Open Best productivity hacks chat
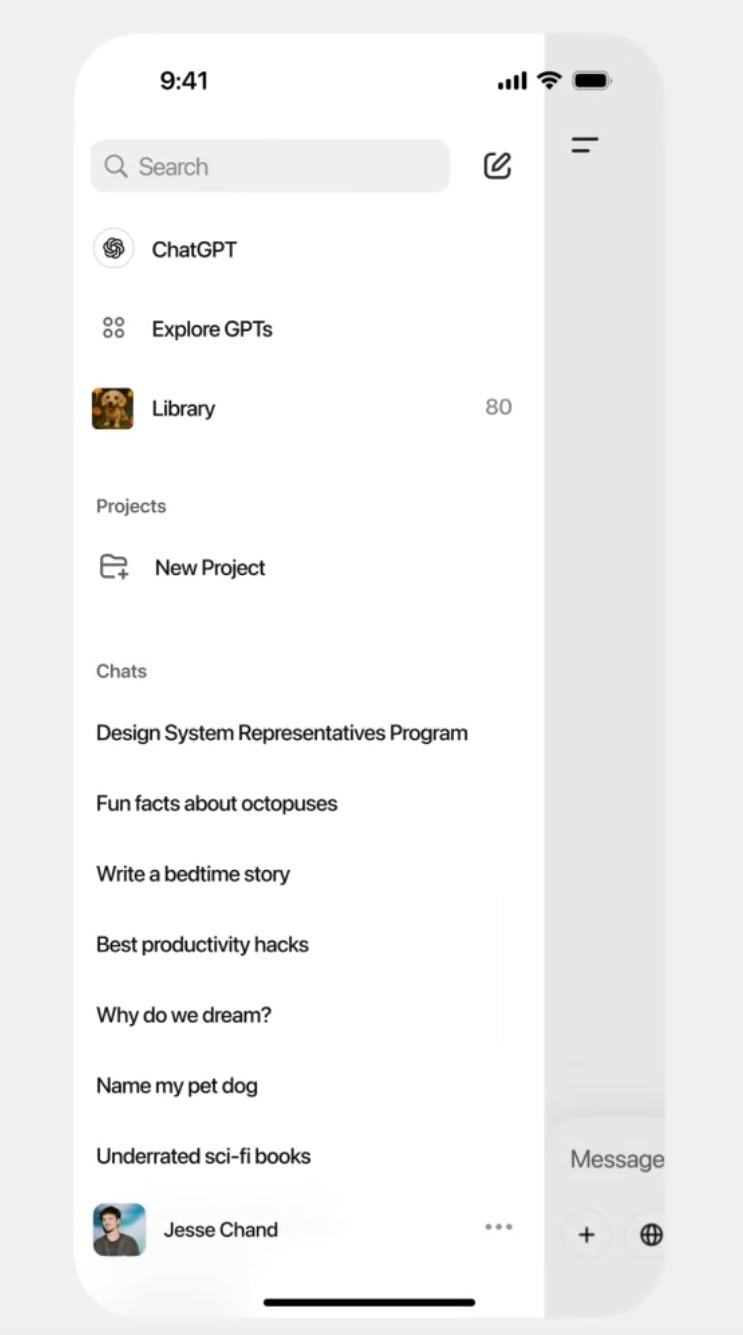The image size is (743, 1335). pyautogui.click(x=202, y=944)
